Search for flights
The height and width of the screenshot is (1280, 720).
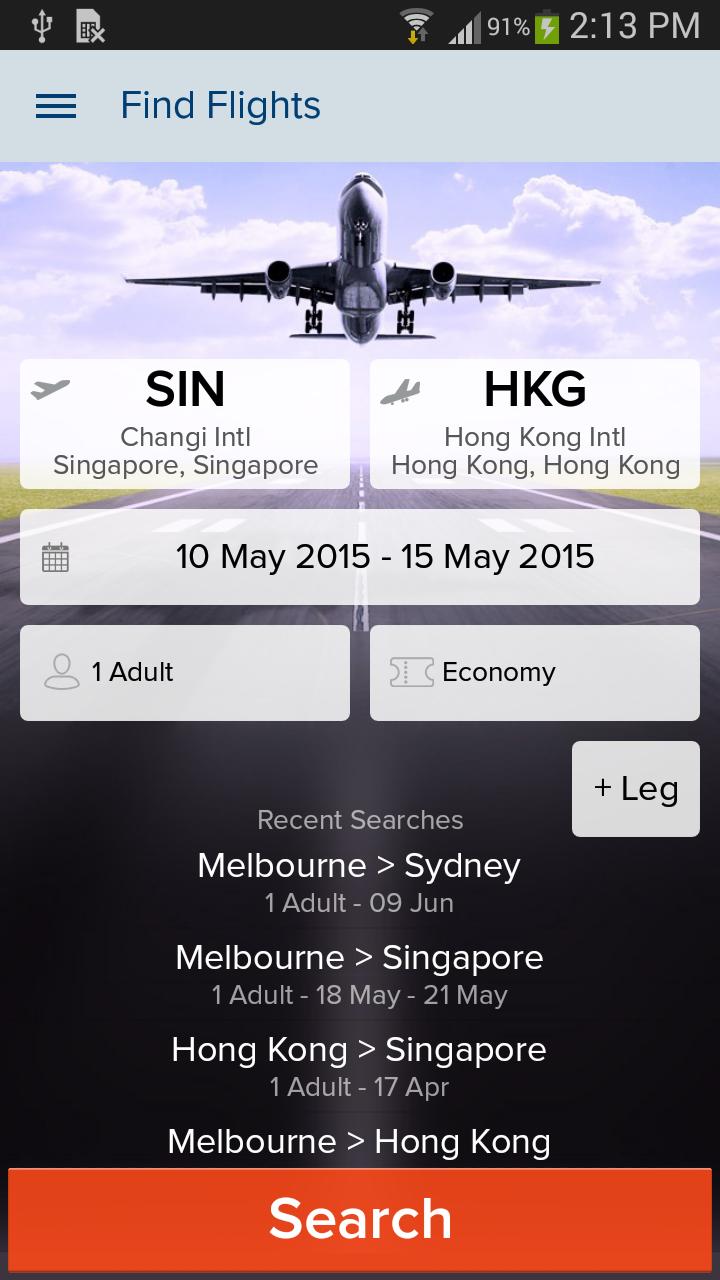[x=360, y=1220]
